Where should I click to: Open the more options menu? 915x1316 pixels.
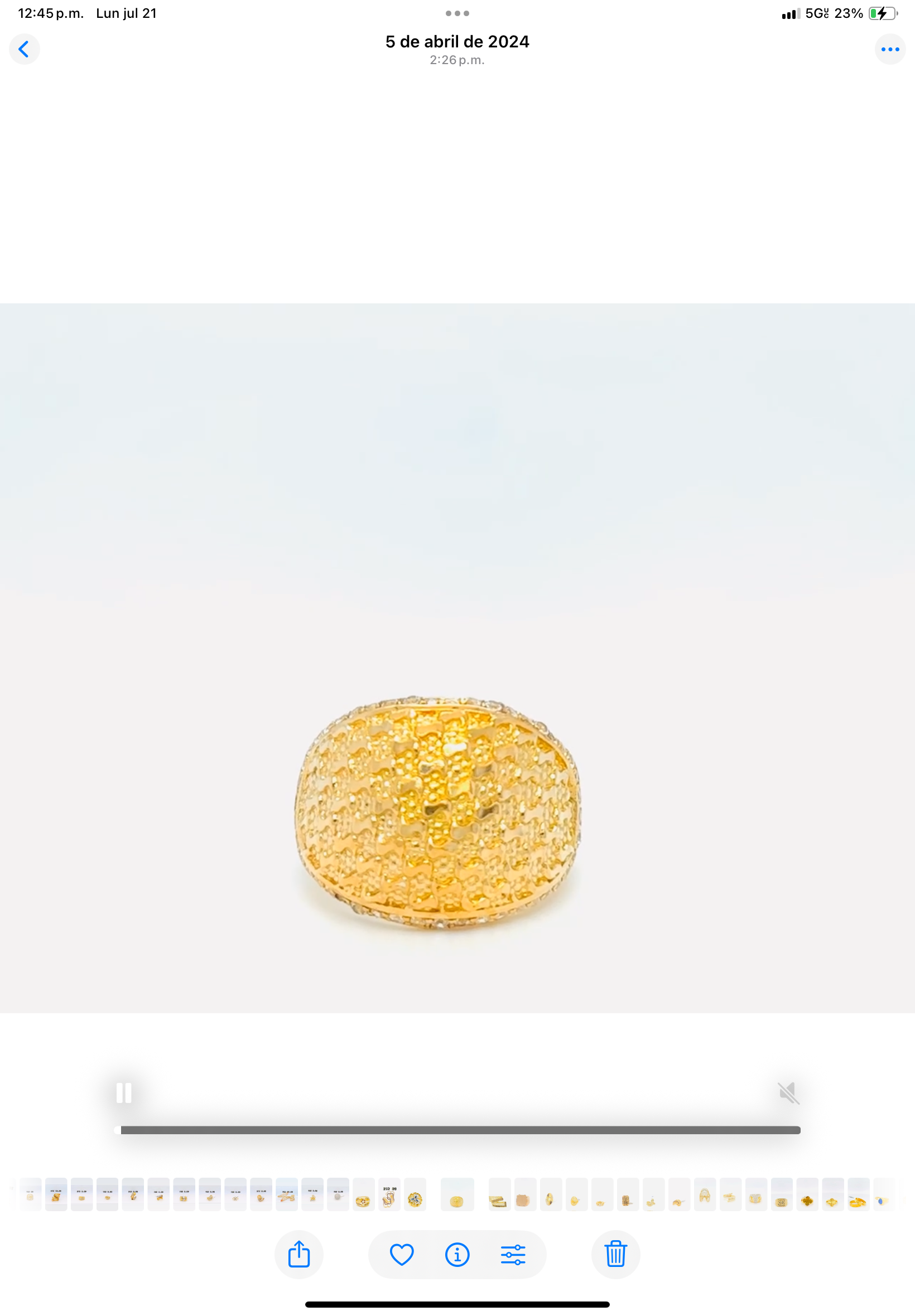click(889, 49)
